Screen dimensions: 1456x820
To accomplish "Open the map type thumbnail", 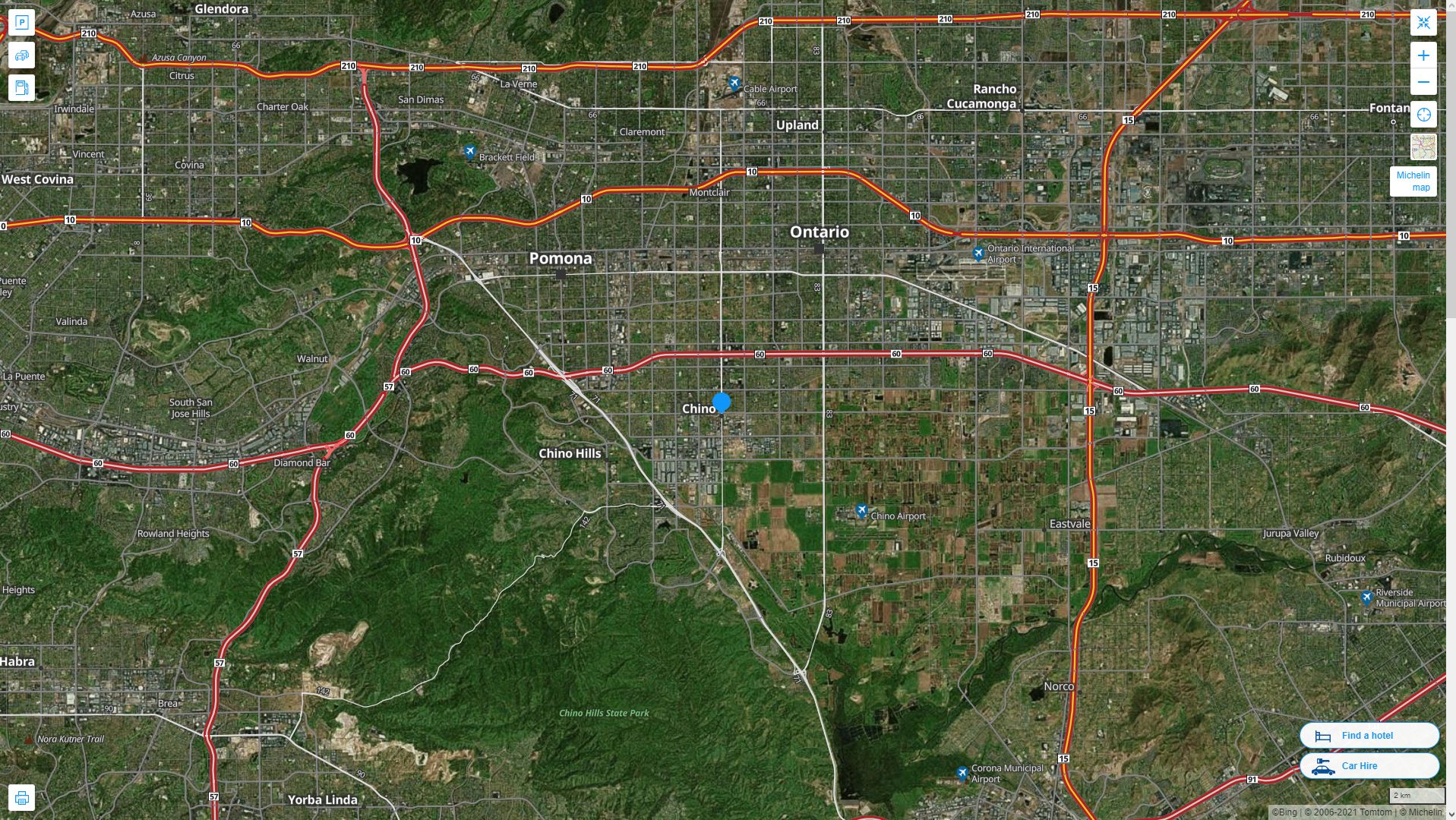I will coord(1423,147).
